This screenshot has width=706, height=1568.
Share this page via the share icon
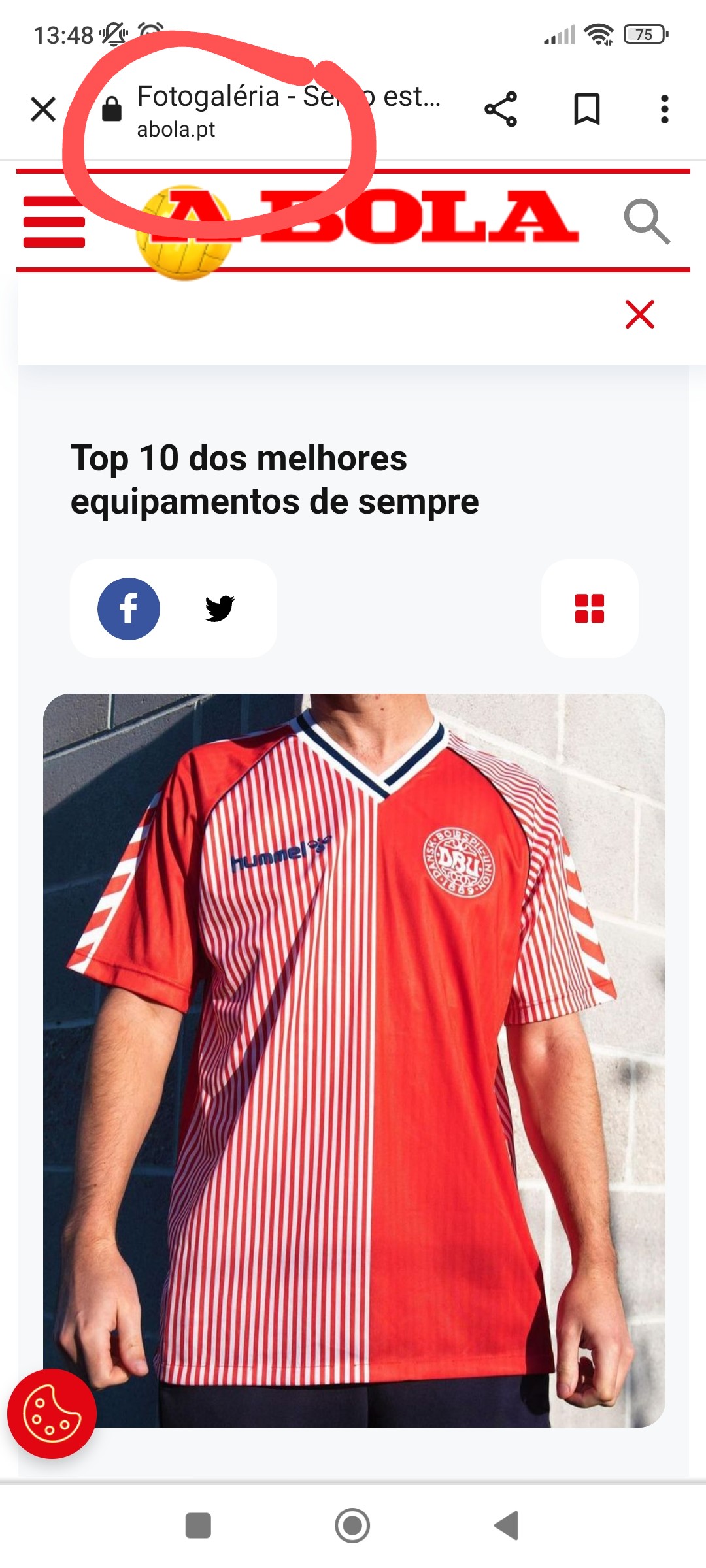coord(501,109)
